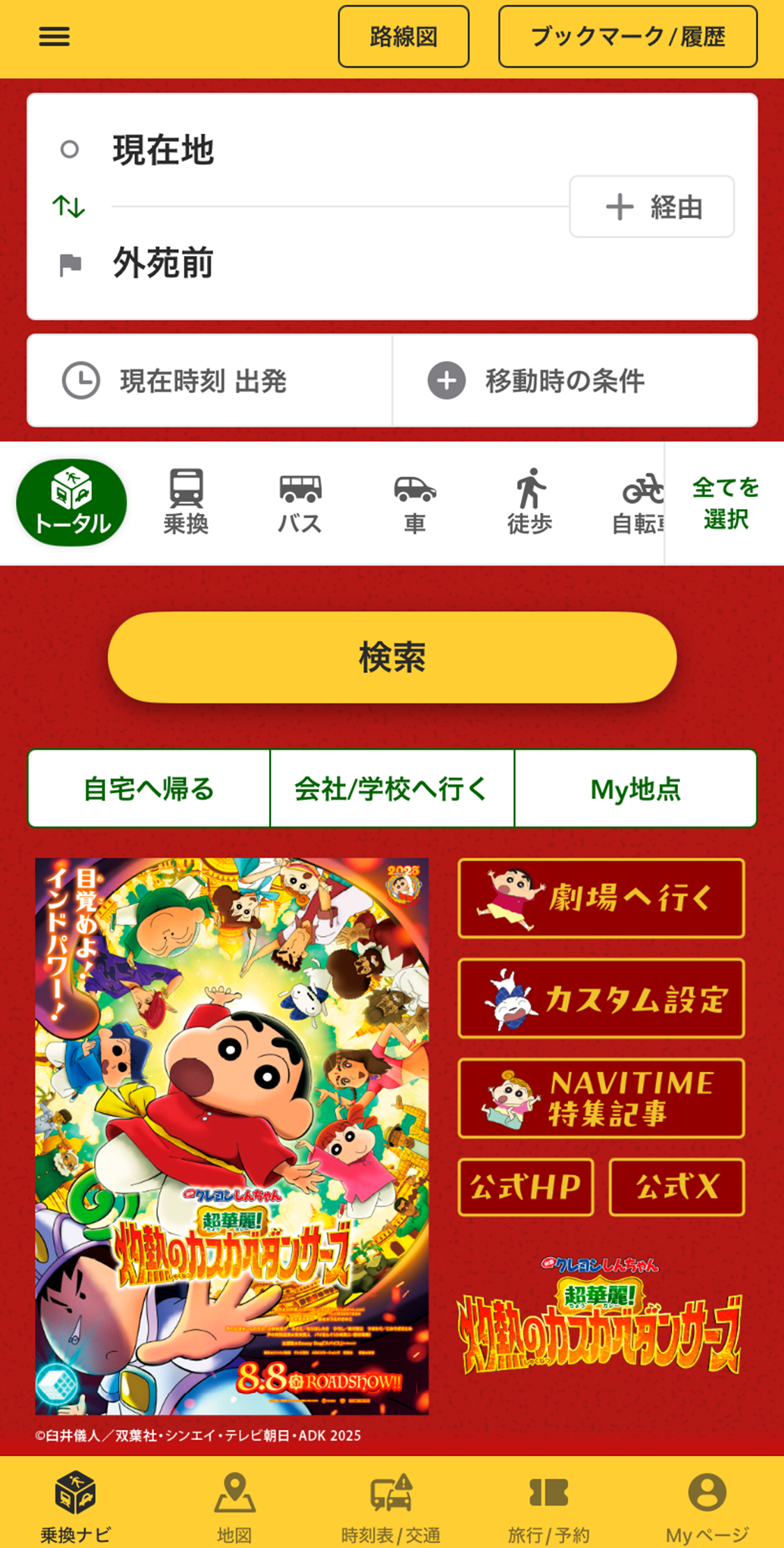Switch to the 地図 map tab
This screenshot has height=1548, width=784.
tap(234, 1505)
